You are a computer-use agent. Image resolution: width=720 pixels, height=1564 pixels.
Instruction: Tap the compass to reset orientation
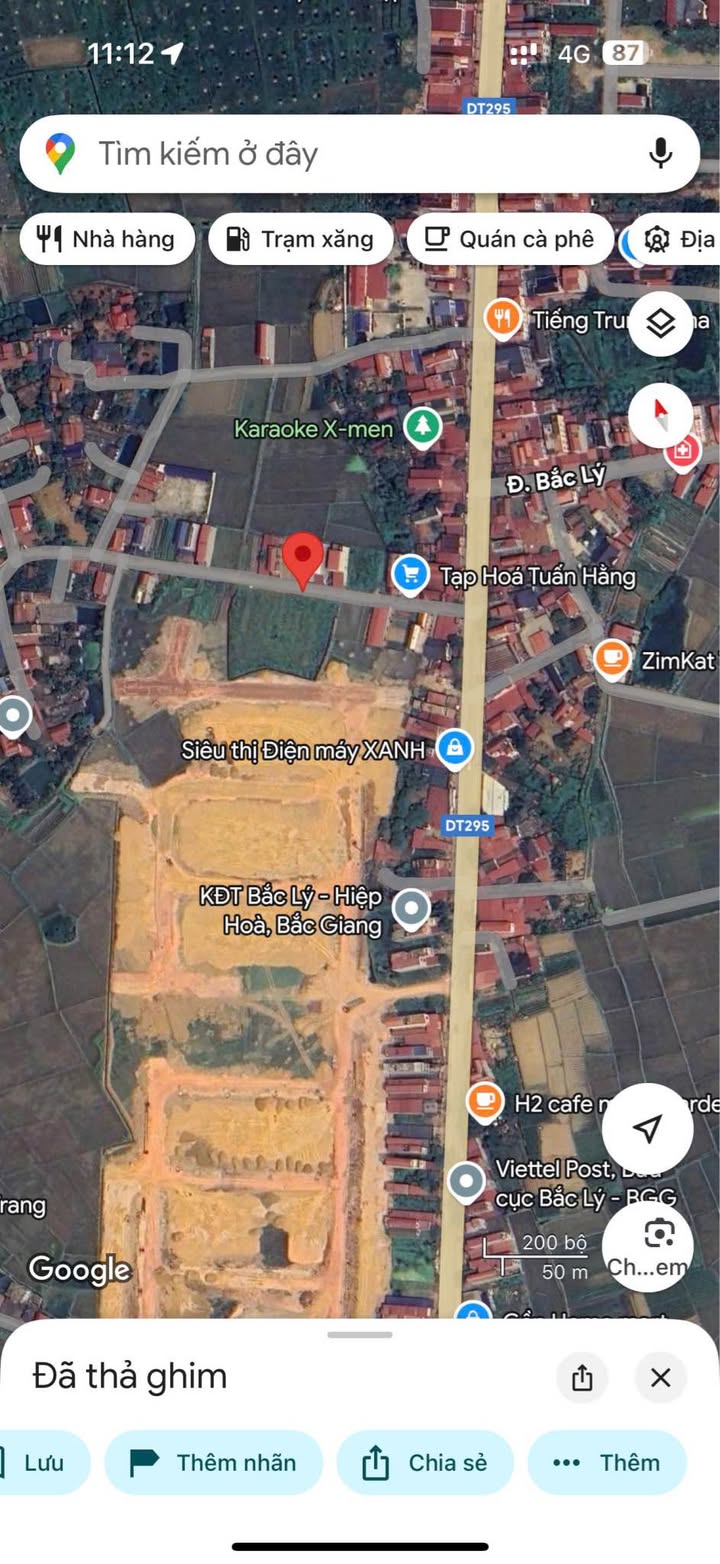(x=660, y=415)
